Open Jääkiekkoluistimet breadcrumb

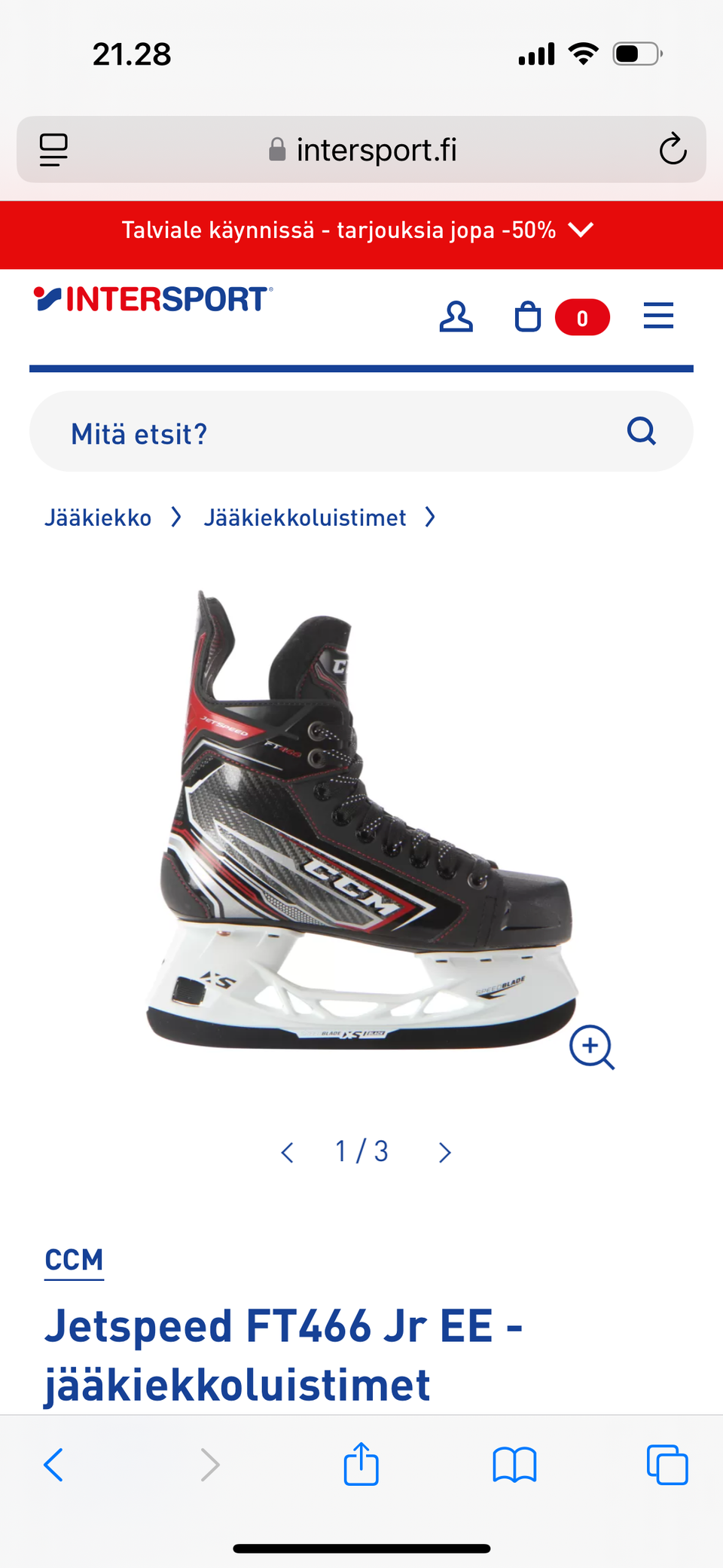coord(305,518)
